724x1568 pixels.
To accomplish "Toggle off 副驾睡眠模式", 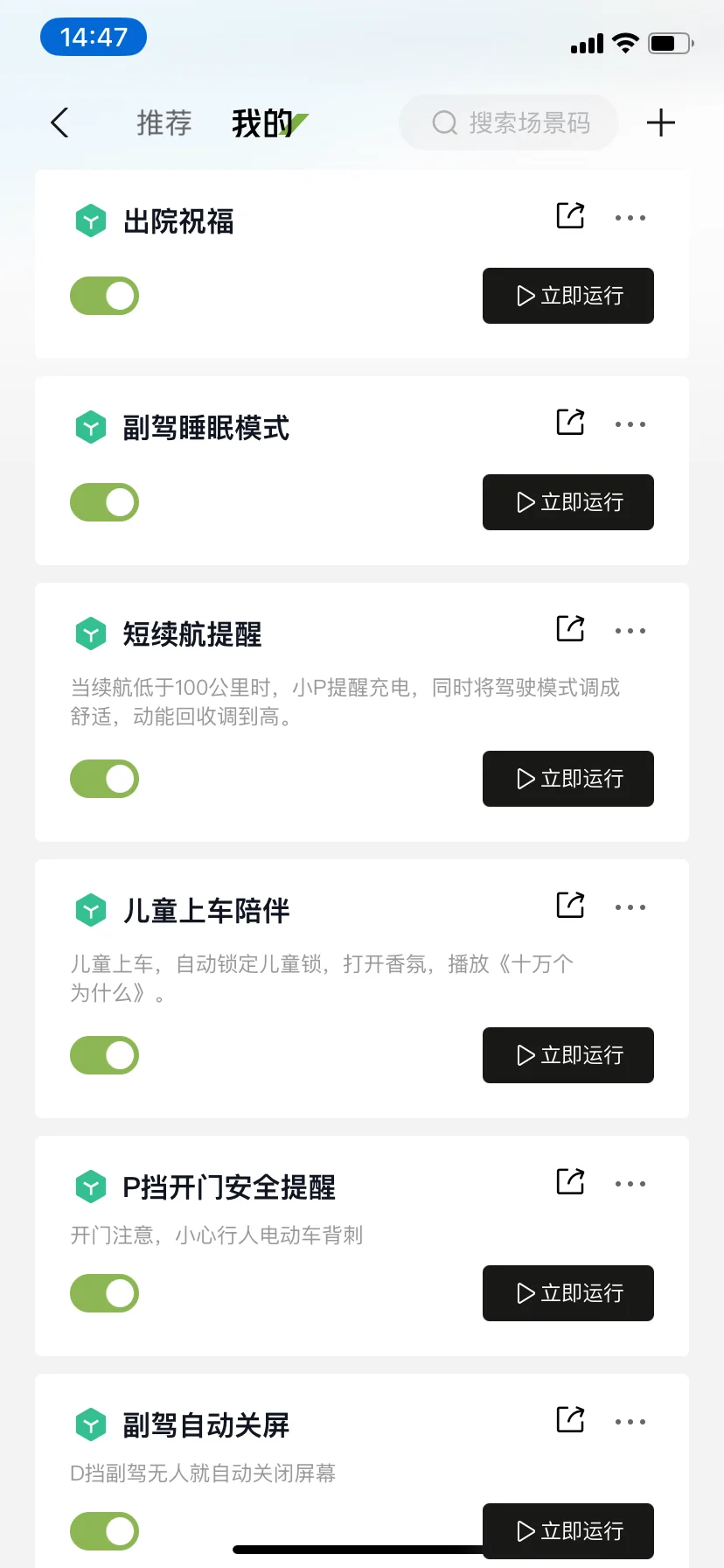I will pyautogui.click(x=104, y=502).
